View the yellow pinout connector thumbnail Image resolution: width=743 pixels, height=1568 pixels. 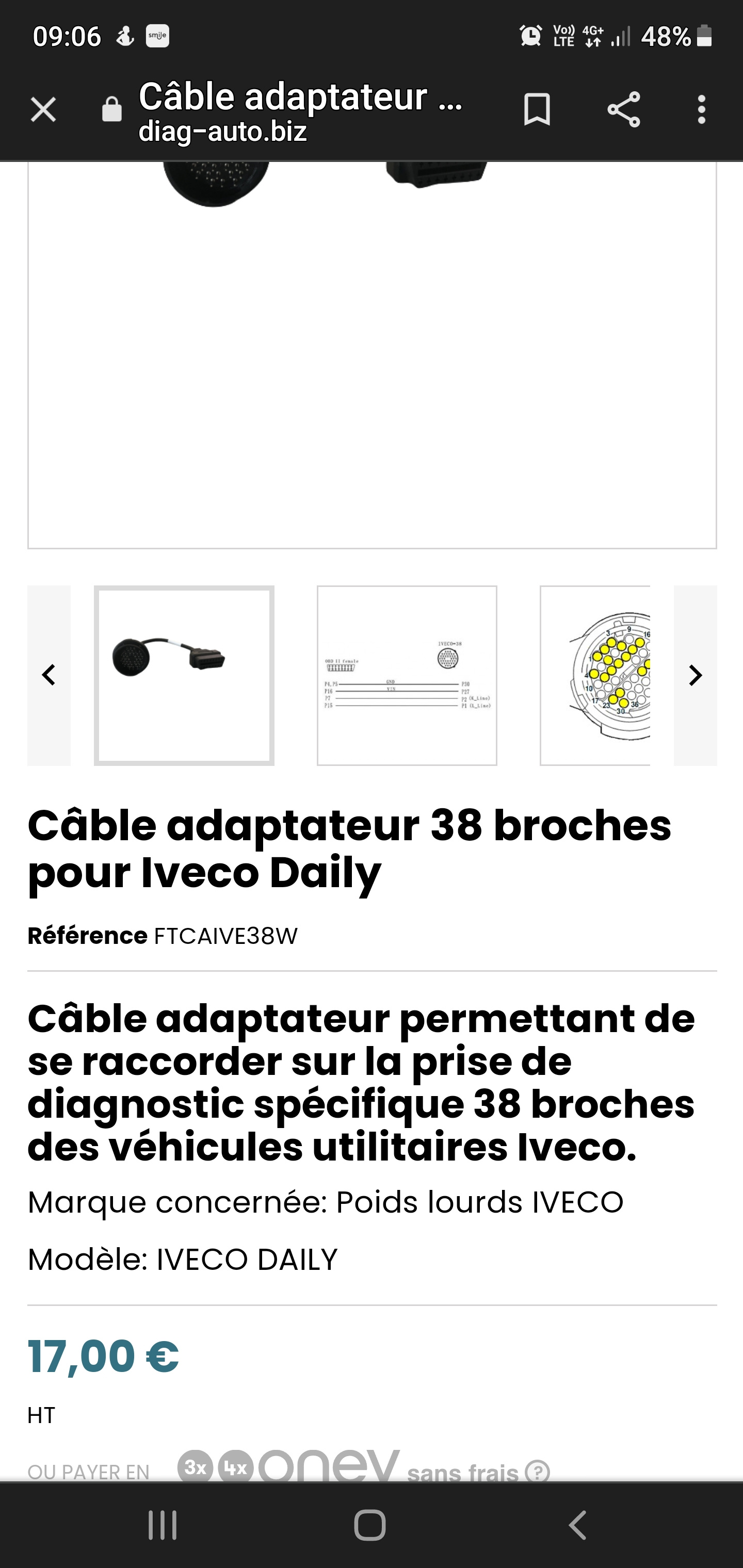point(595,675)
